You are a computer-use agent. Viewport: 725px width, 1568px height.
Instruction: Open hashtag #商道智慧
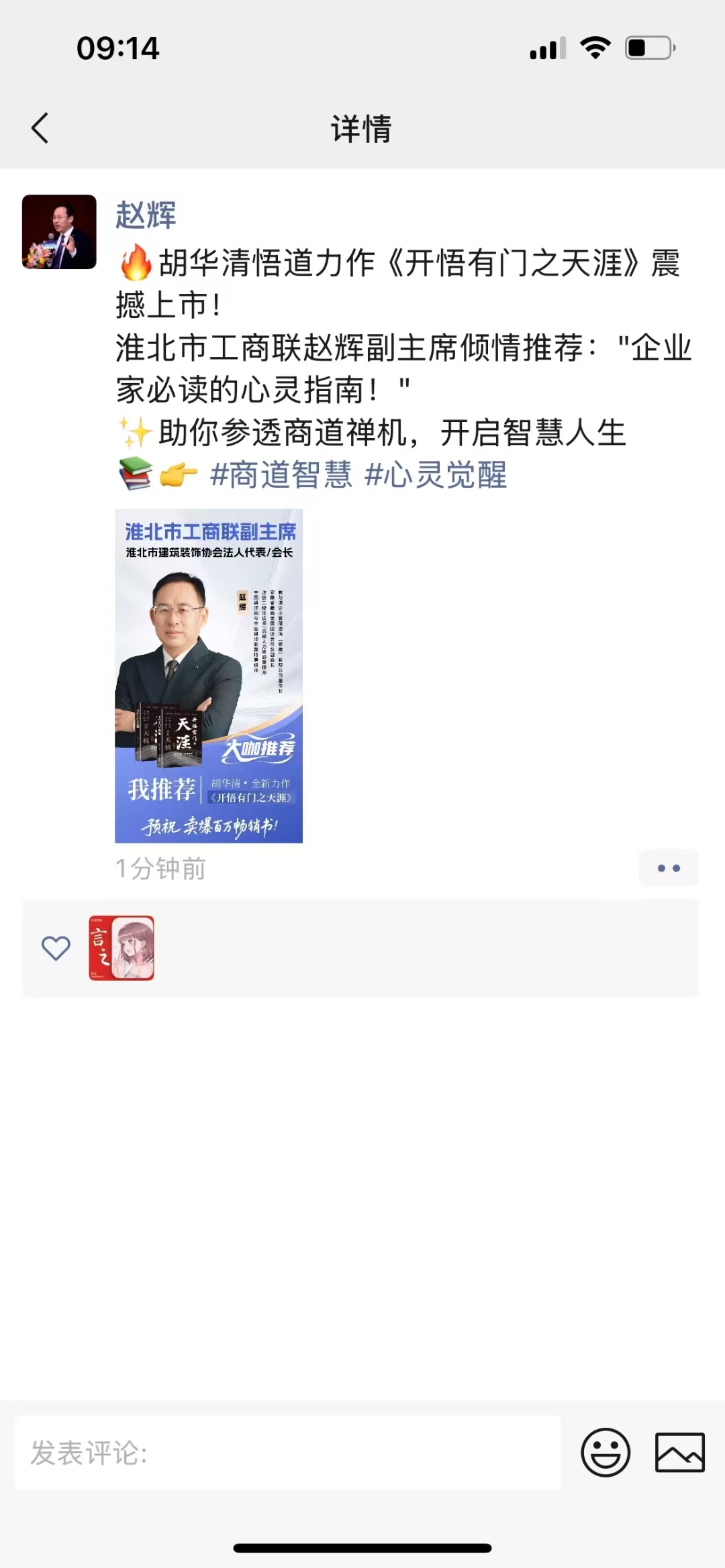click(281, 475)
